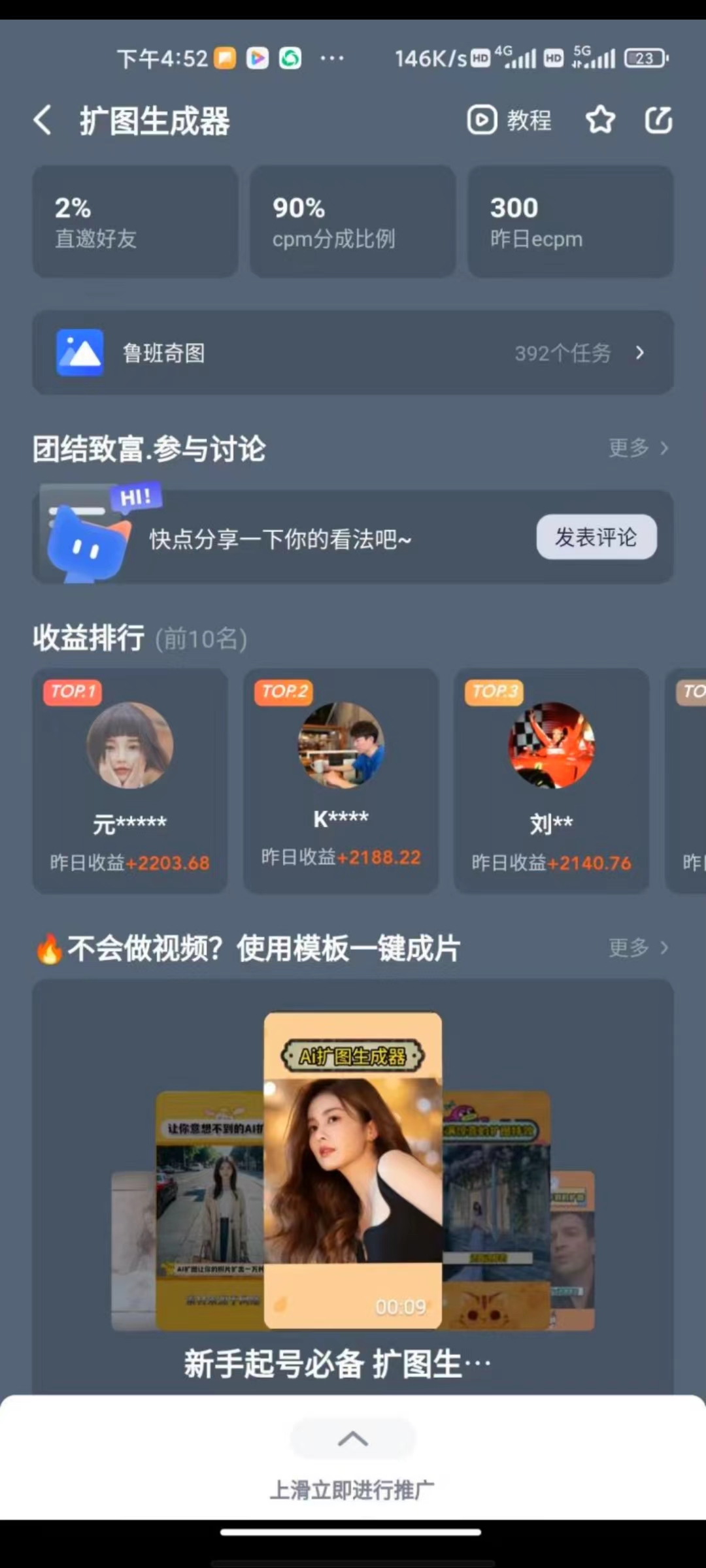This screenshot has height=1568, width=706.
Task: Expand the 上滑立即进行推广 panel arrow
Action: (353, 1439)
